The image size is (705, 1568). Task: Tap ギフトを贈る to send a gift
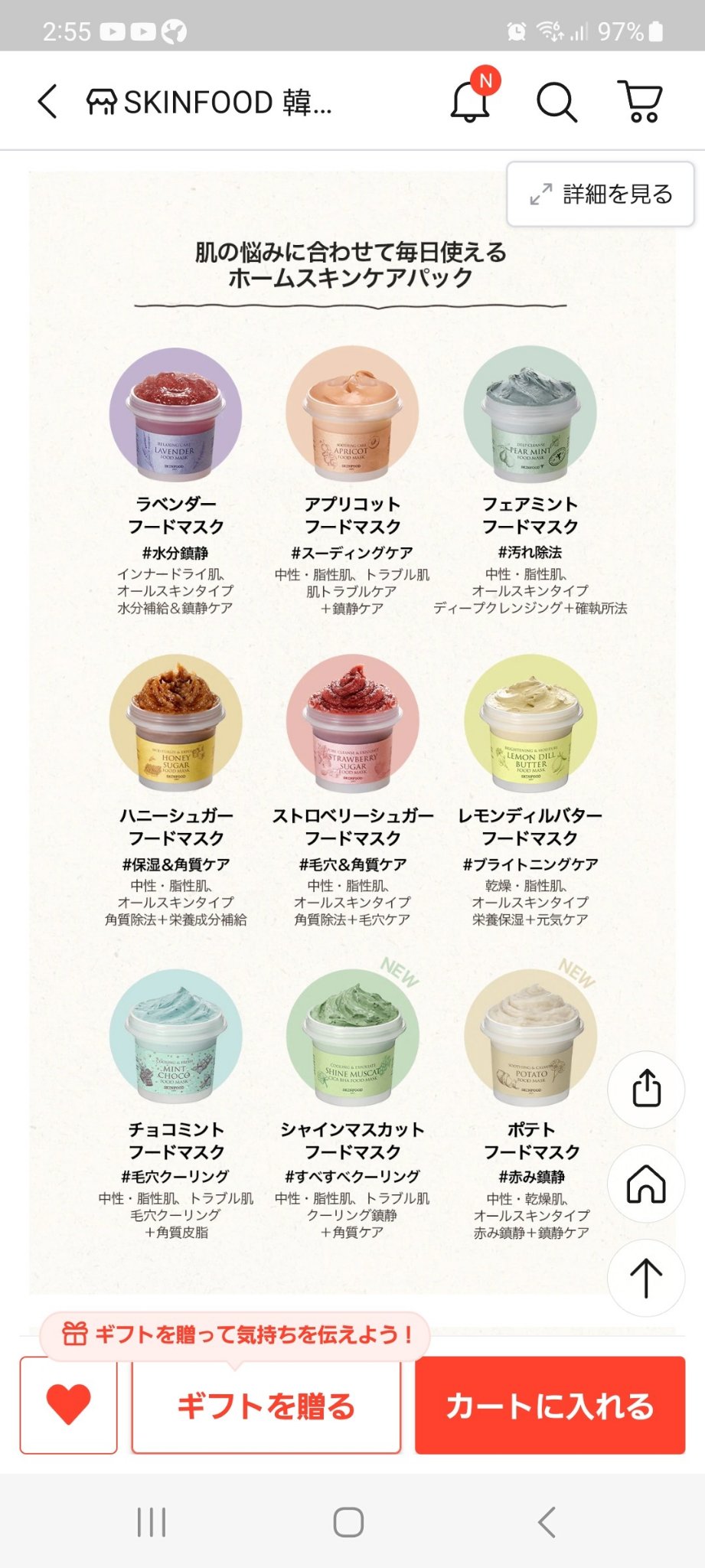tap(266, 1406)
